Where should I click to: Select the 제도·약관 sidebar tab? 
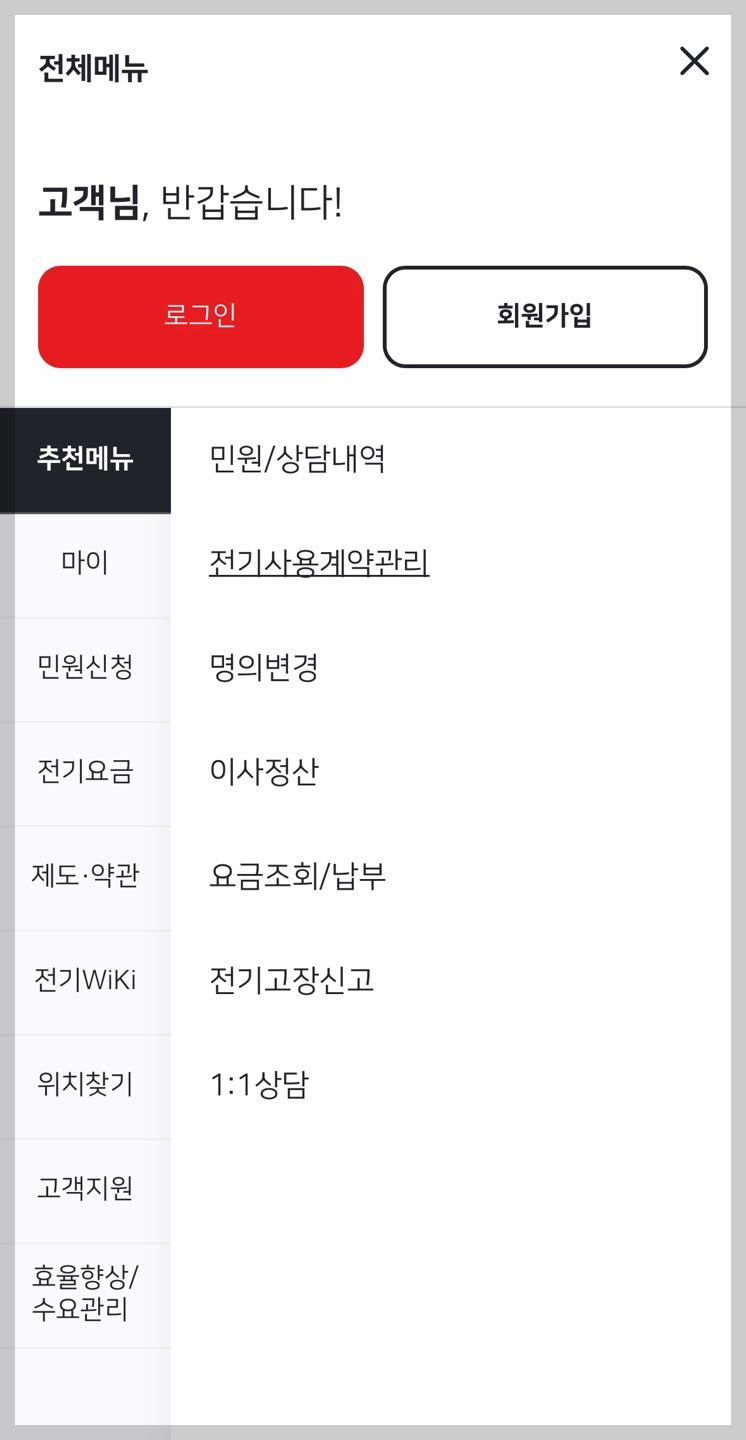tap(85, 876)
